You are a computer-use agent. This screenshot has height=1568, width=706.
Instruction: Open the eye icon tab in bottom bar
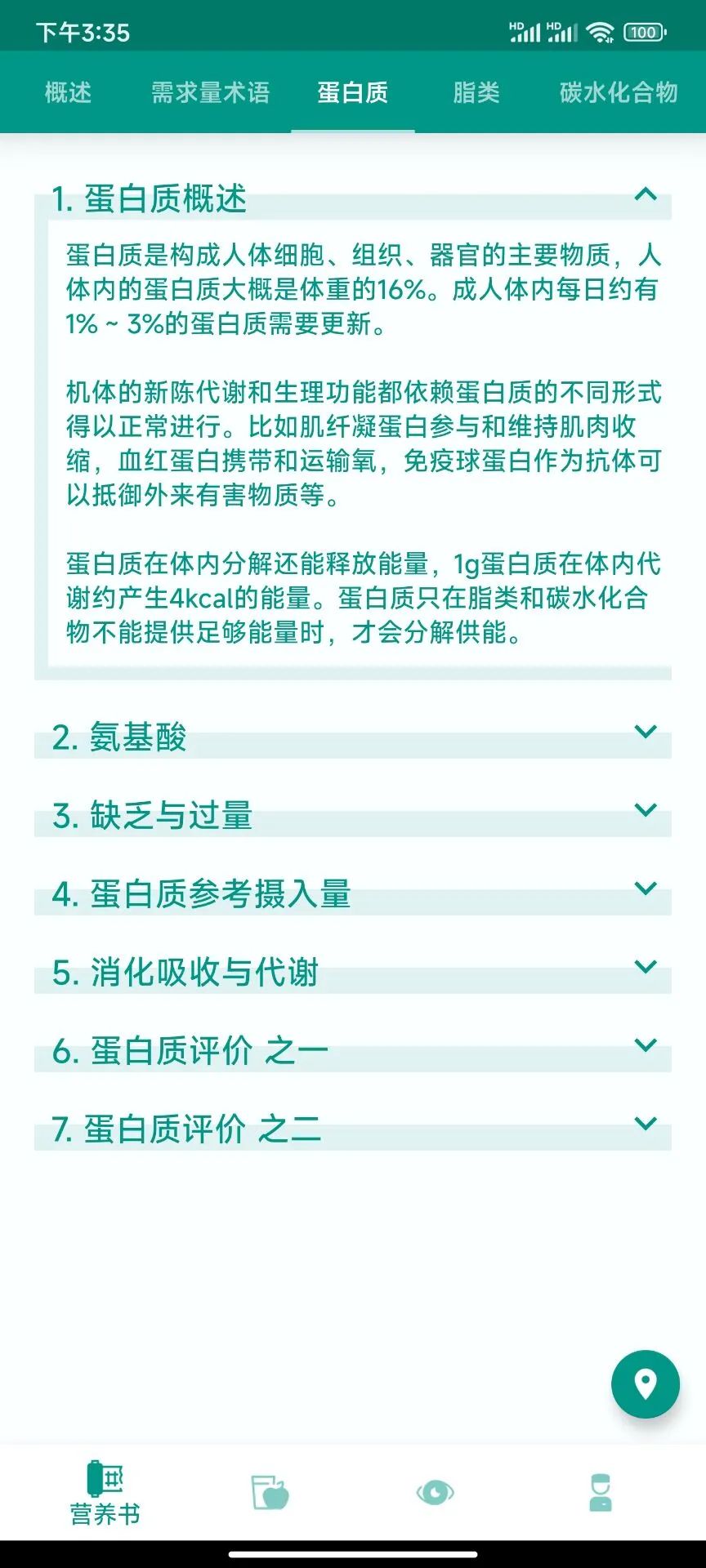435,1493
